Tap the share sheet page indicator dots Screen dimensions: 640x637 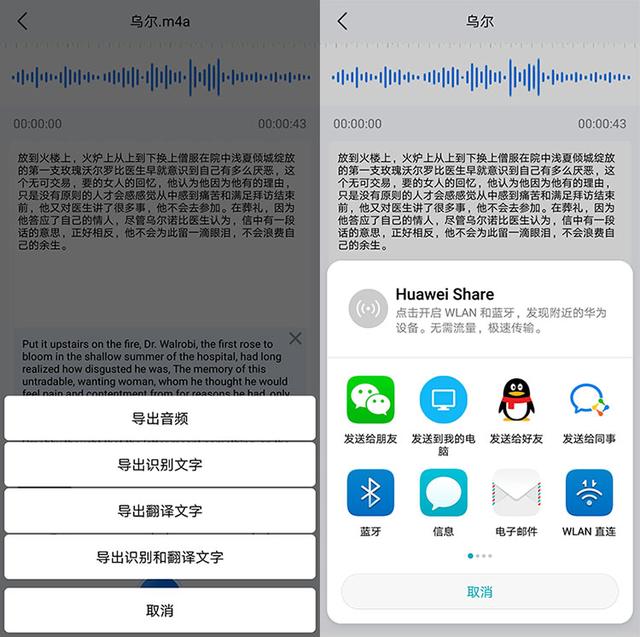point(480,556)
